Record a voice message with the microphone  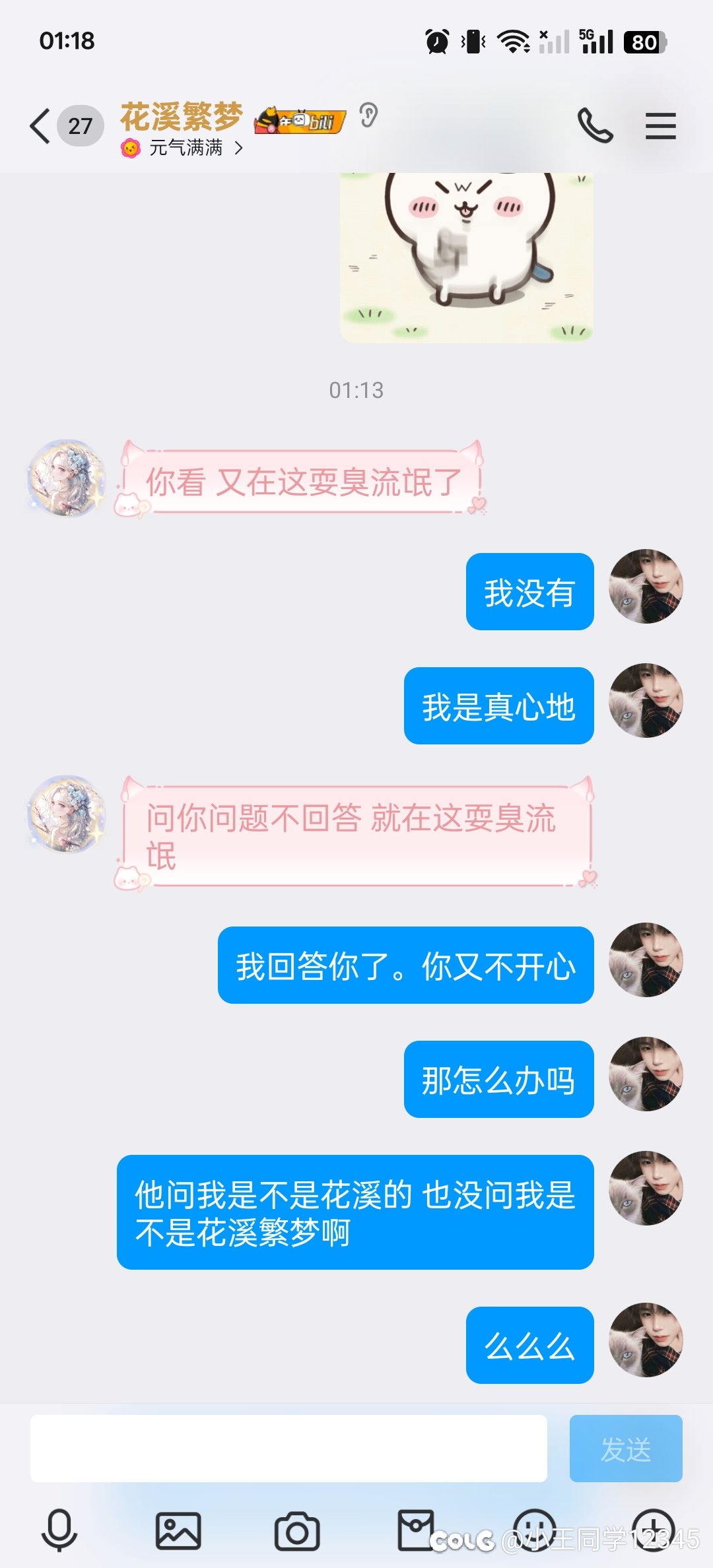click(59, 1531)
